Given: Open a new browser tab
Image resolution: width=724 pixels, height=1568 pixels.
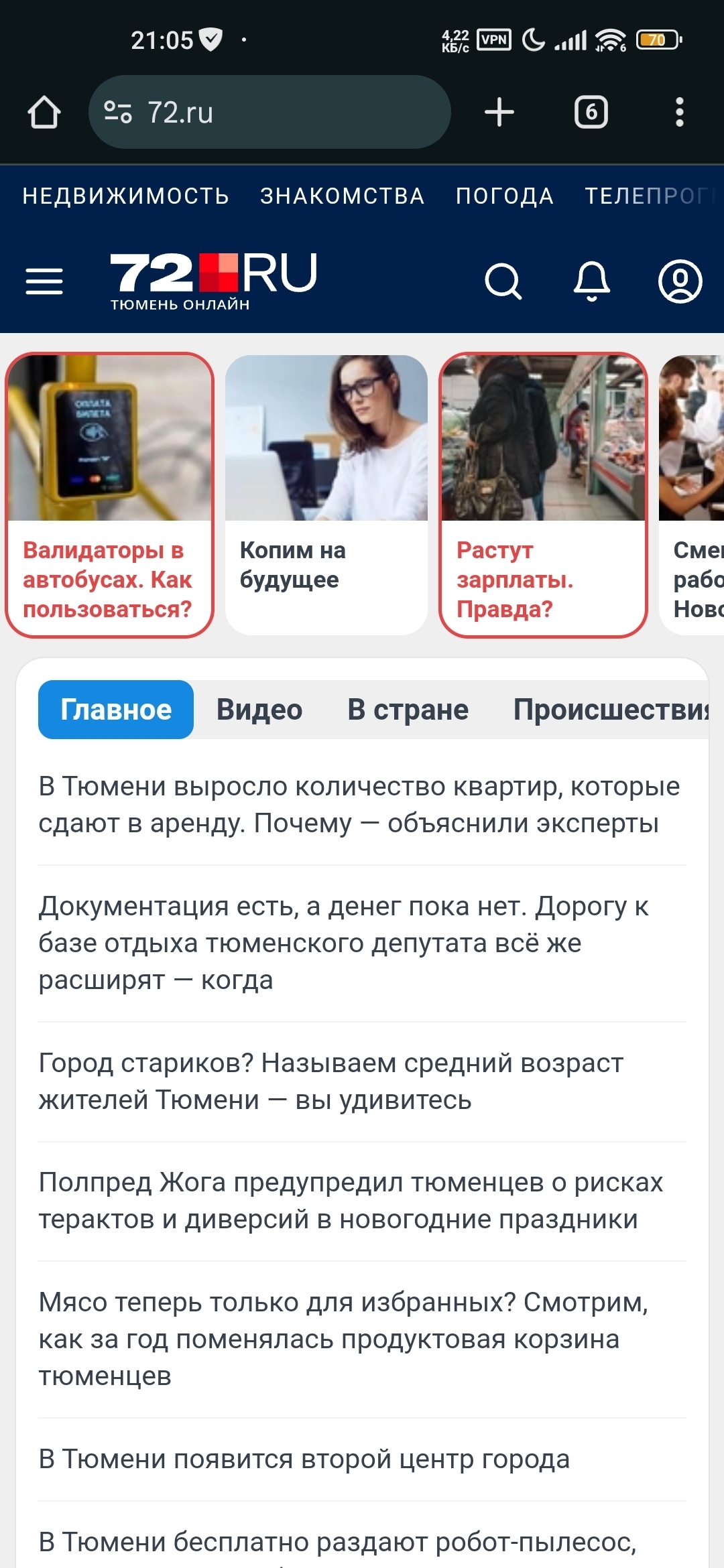Looking at the screenshot, I should (499, 112).
